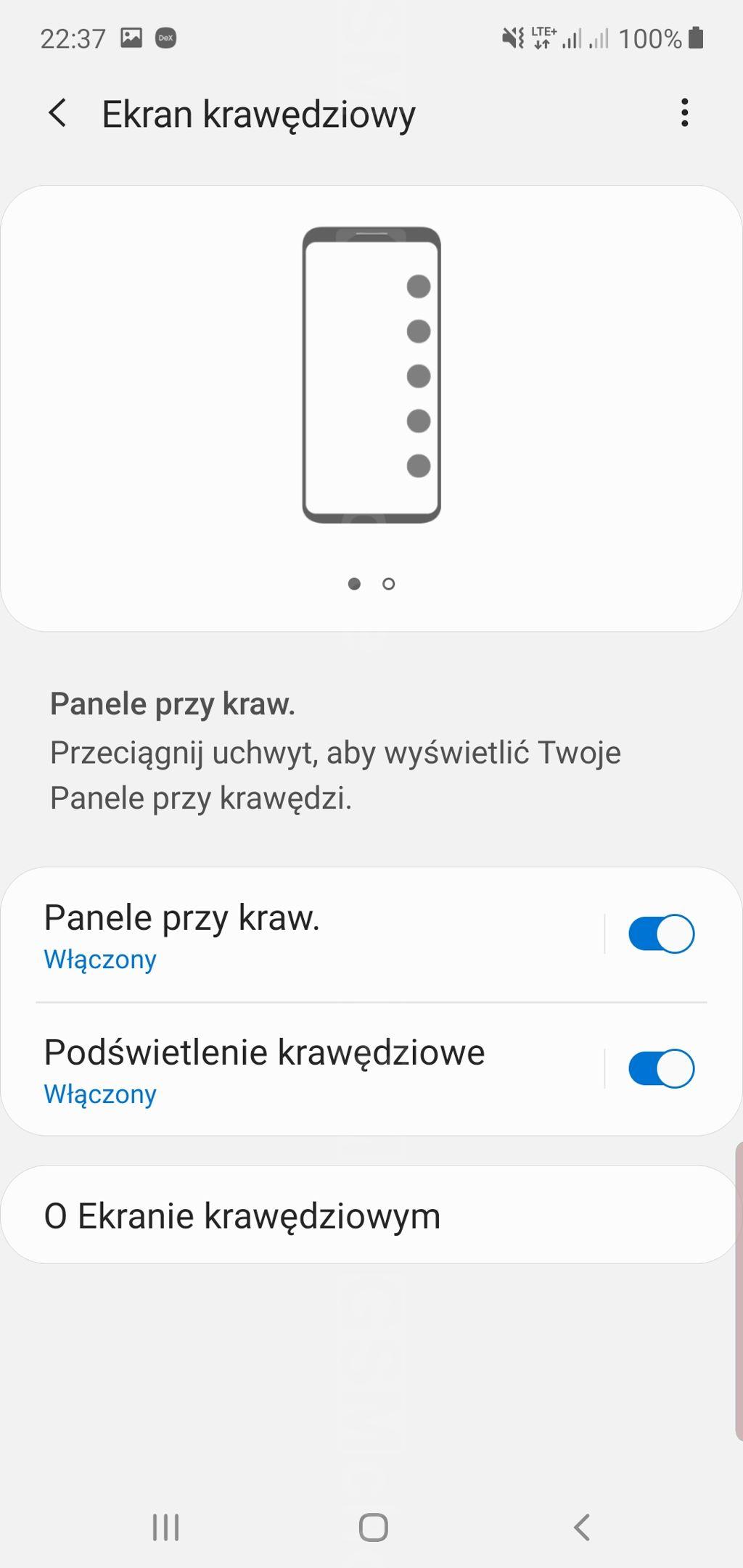Turn off the Panele przy kraw. switch

click(x=661, y=934)
